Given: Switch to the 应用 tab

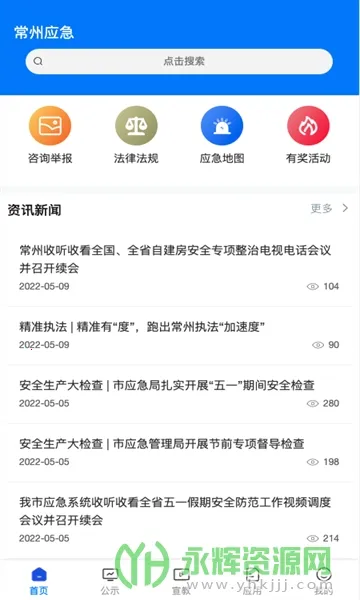Looking at the screenshot, I should (x=252, y=581).
